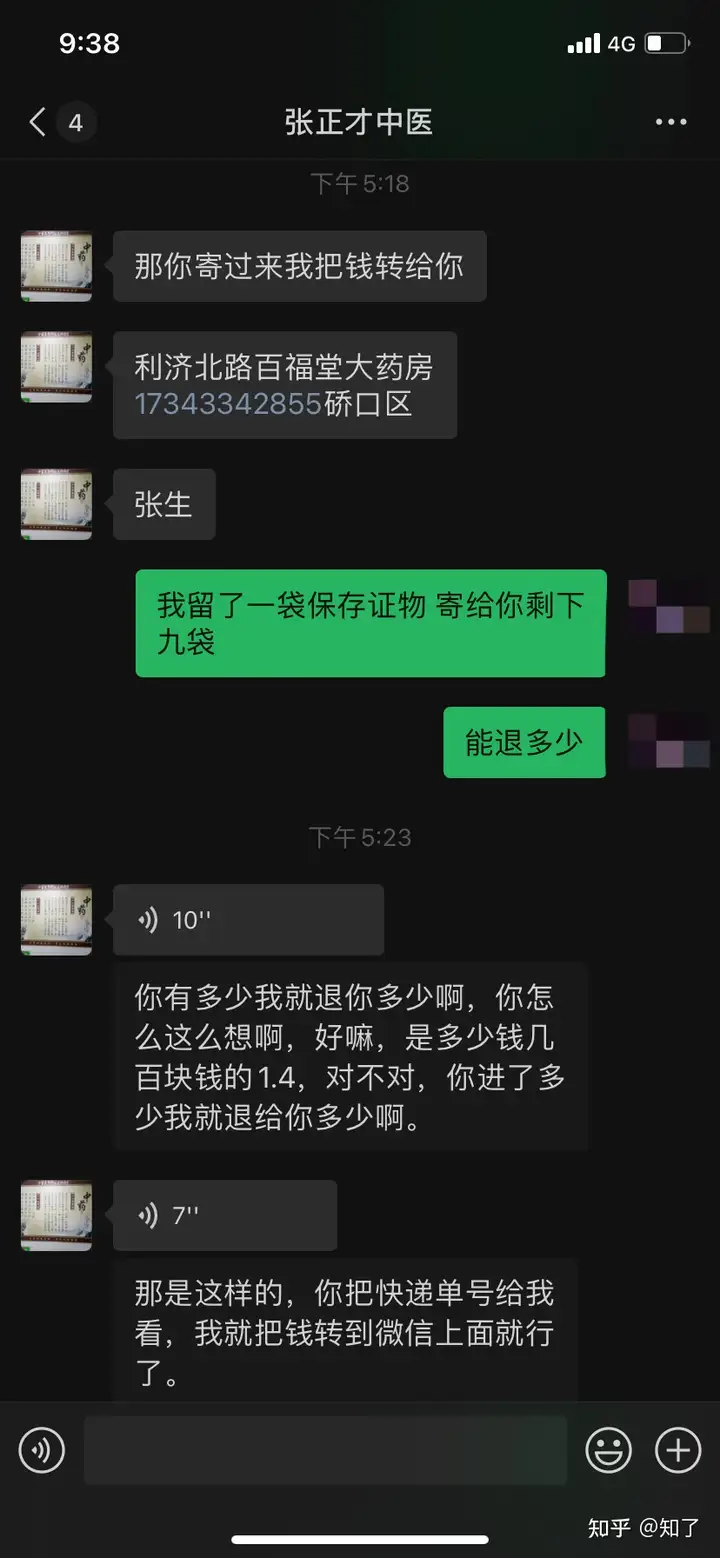
Task: Go back to the chat list
Action: (38, 123)
